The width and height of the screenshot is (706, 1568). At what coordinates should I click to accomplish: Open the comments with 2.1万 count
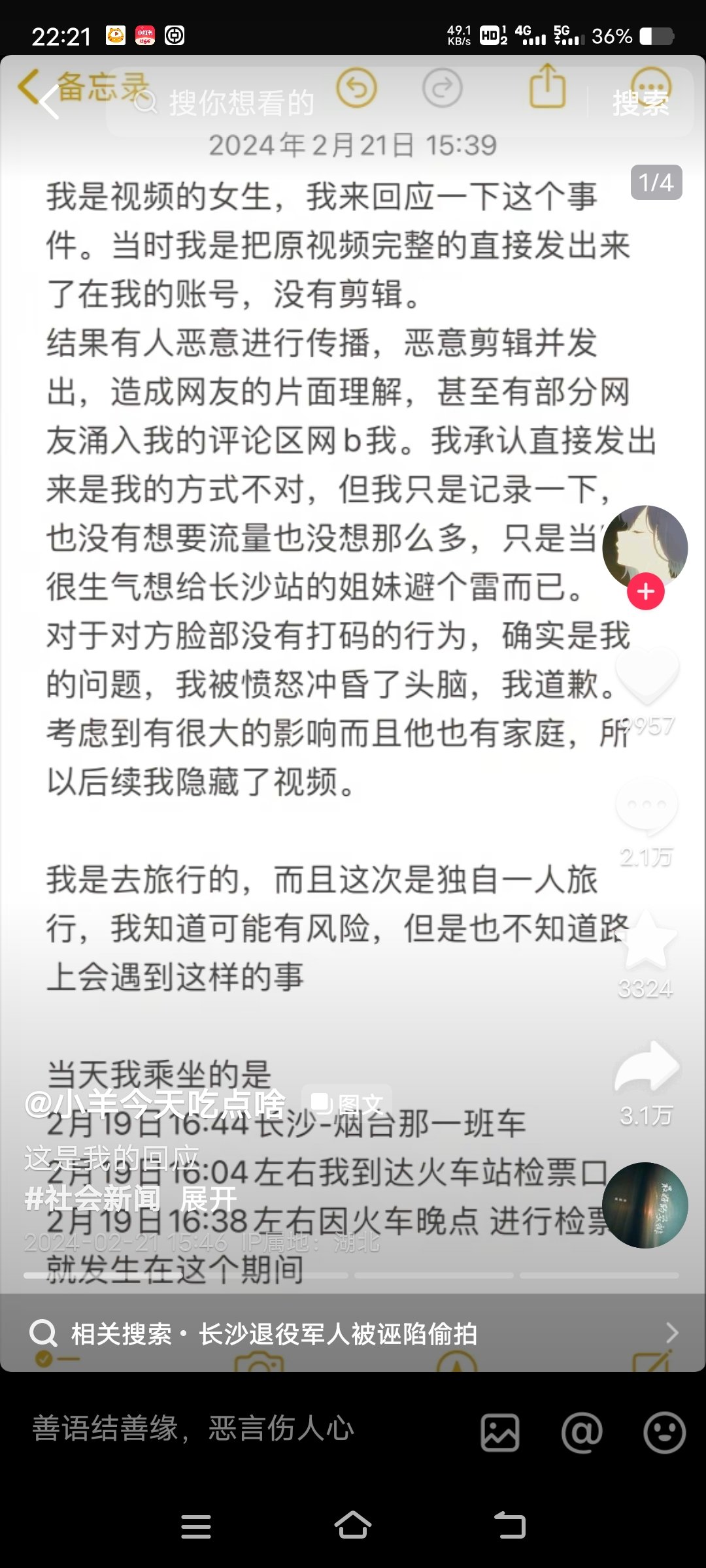tap(647, 807)
